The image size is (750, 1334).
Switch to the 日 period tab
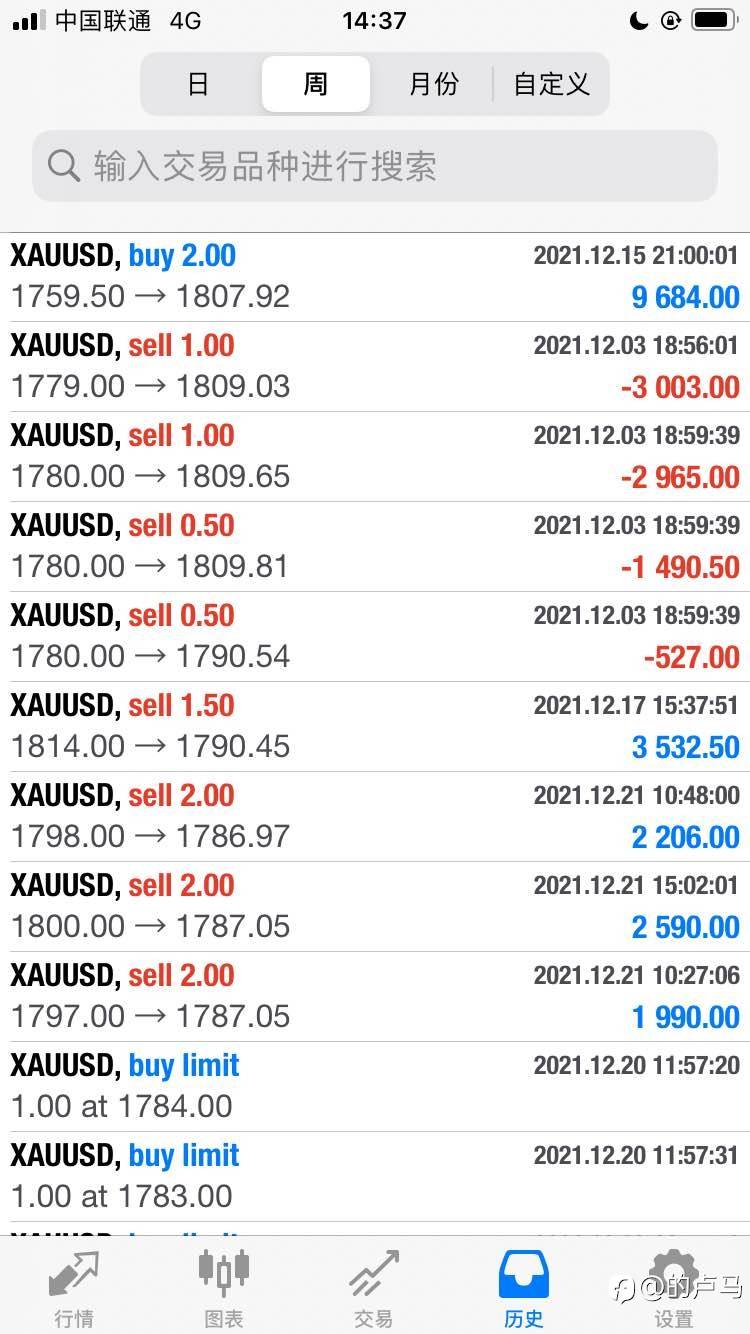tap(199, 84)
